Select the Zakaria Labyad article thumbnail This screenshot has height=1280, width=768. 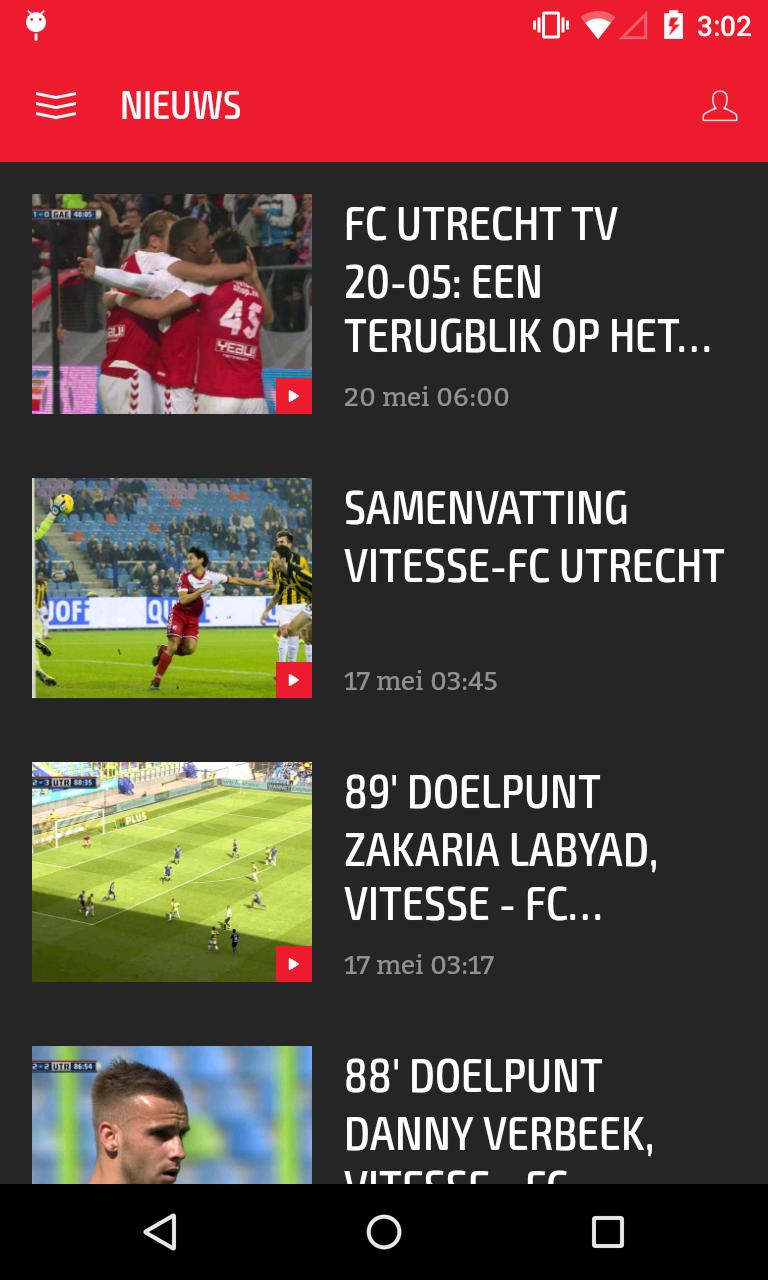pos(172,871)
